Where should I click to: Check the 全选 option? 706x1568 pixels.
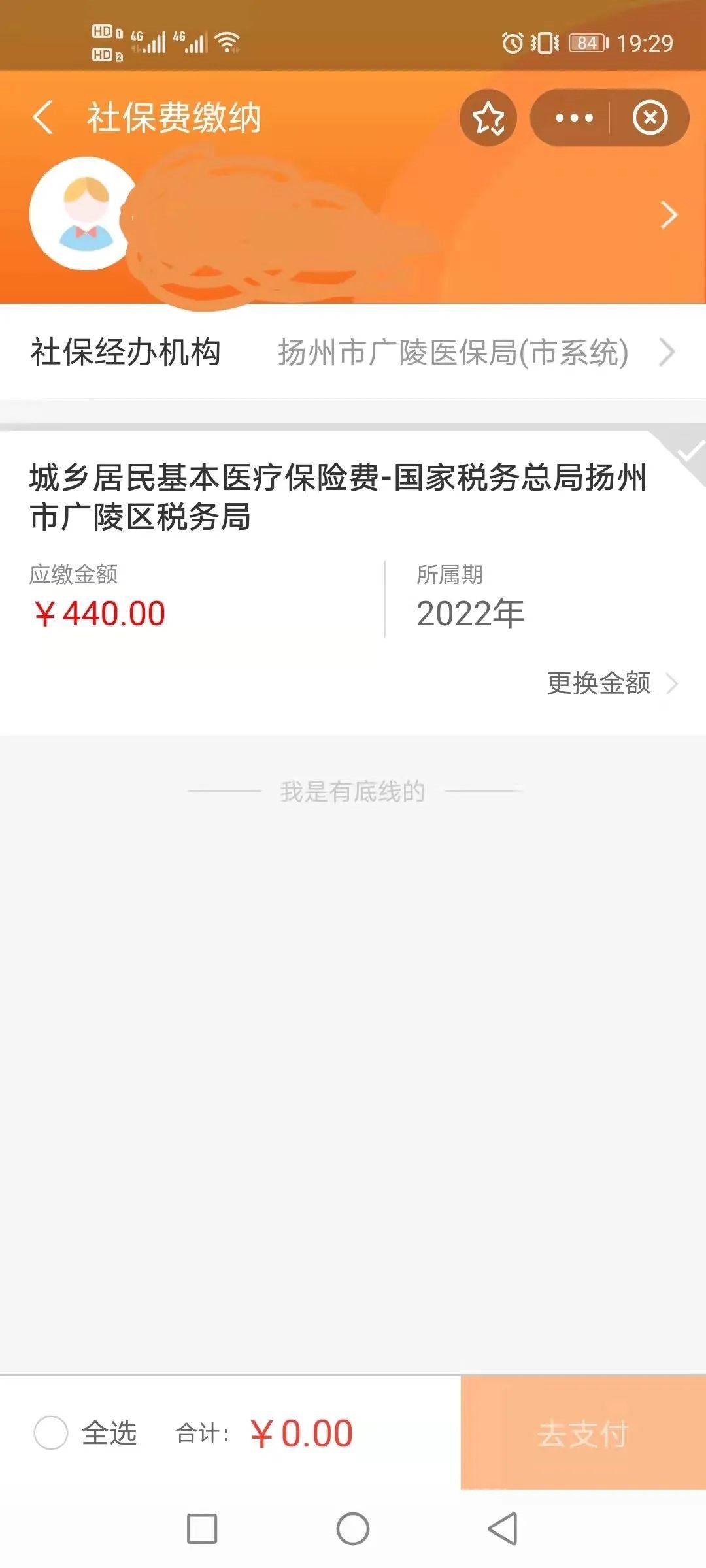click(x=52, y=1433)
